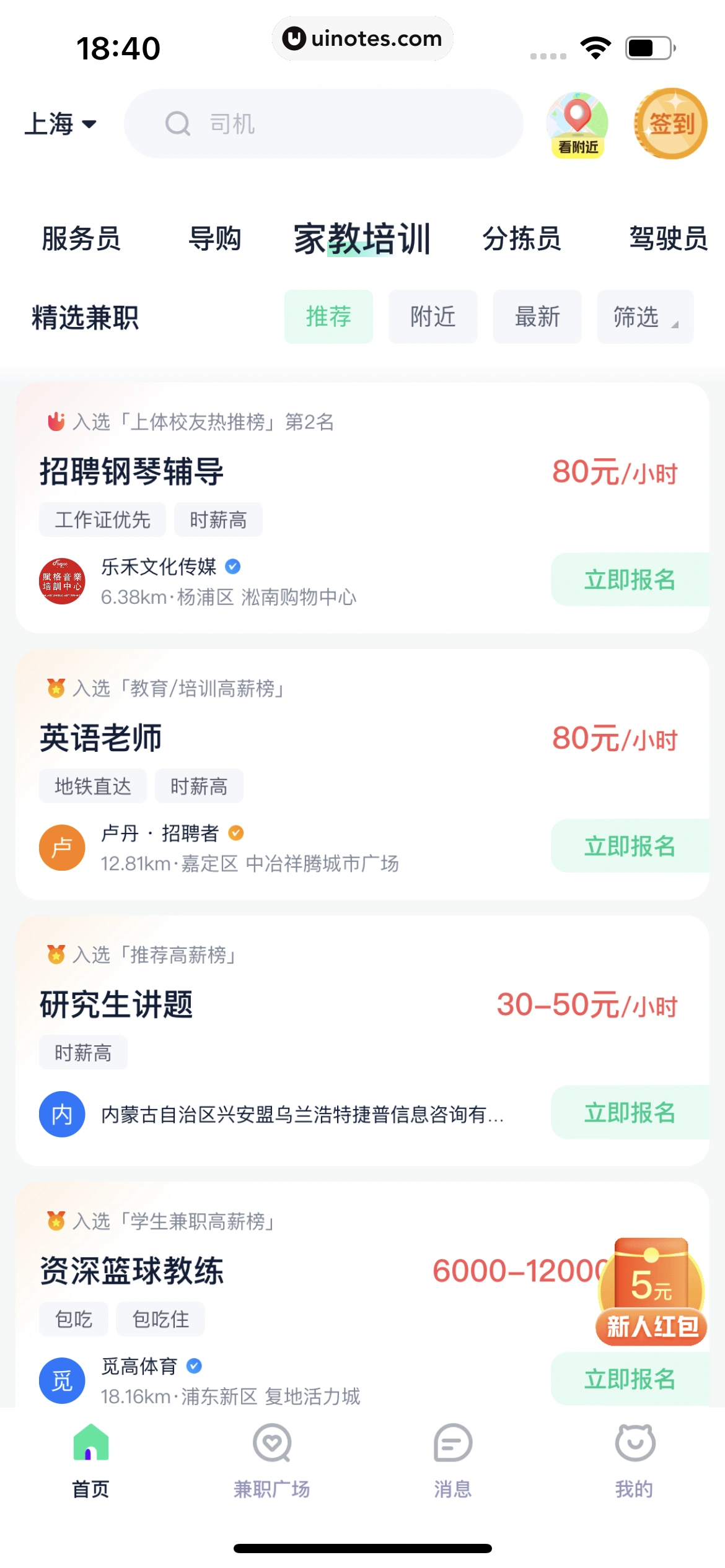725x1568 pixels.
Task: Tap 立即报名 for 英语老师
Action: point(630,846)
